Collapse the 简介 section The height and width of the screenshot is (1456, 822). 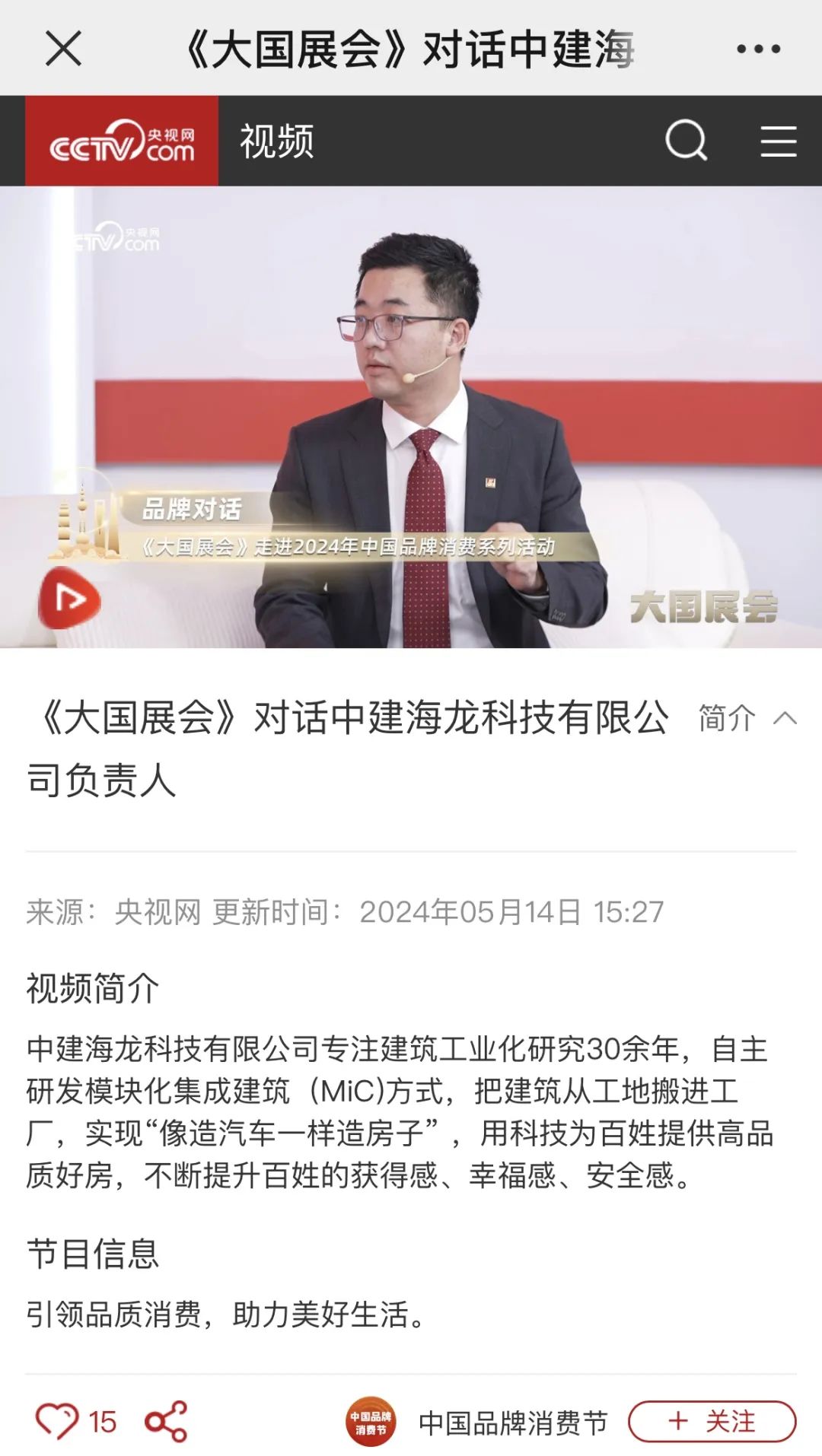click(747, 718)
